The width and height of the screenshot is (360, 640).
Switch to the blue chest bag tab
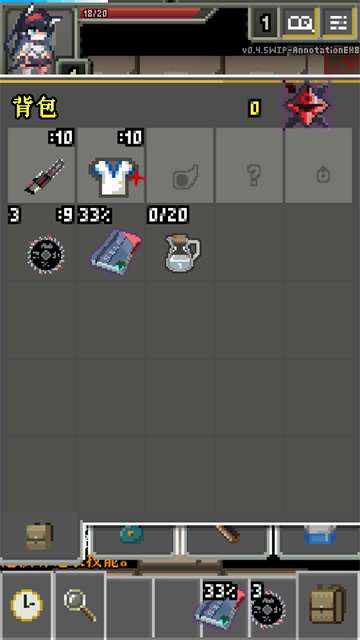[320, 539]
